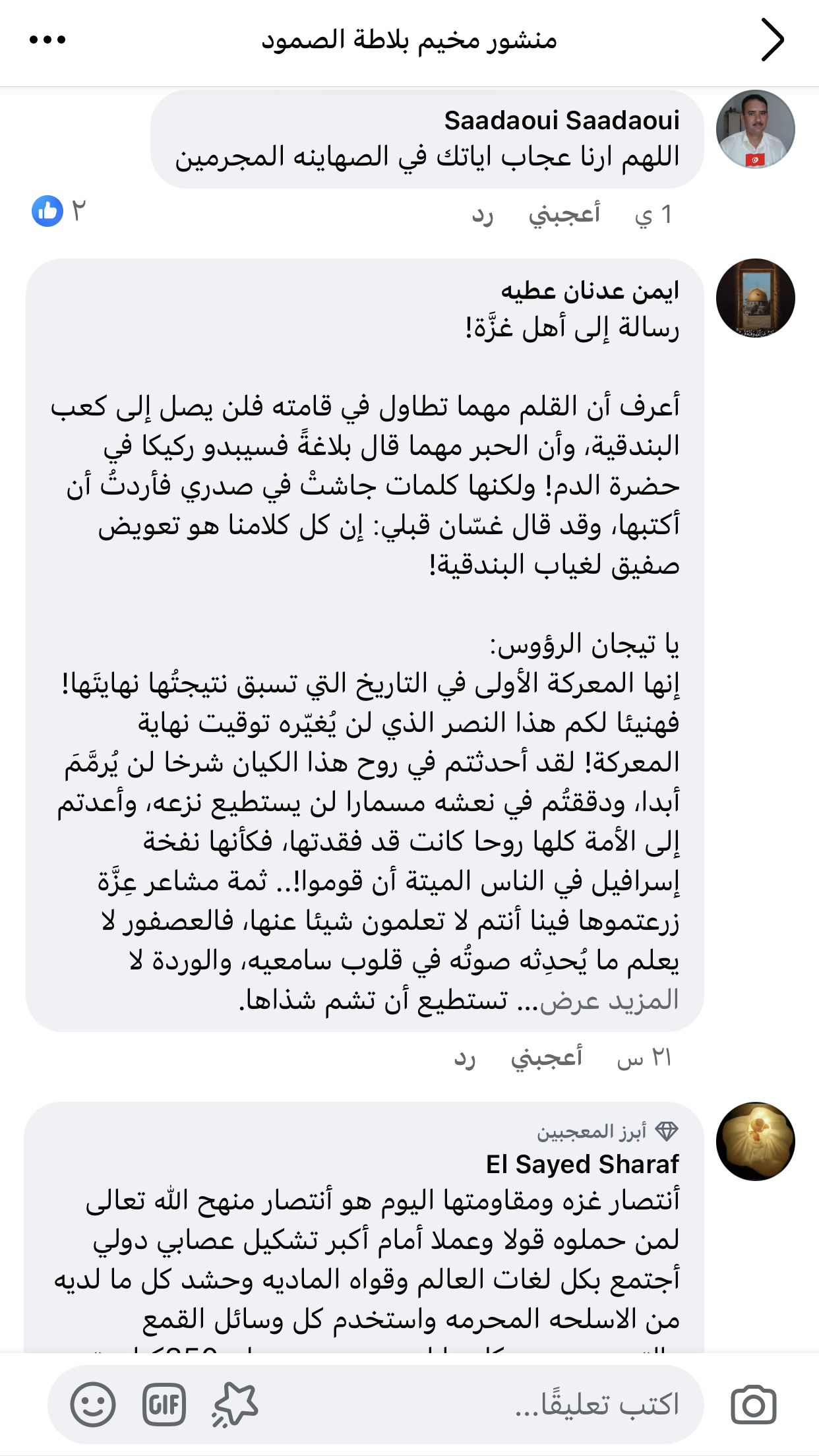Like Saadaoui Saadaoui's comment
The image size is (819, 1456).
(x=564, y=214)
